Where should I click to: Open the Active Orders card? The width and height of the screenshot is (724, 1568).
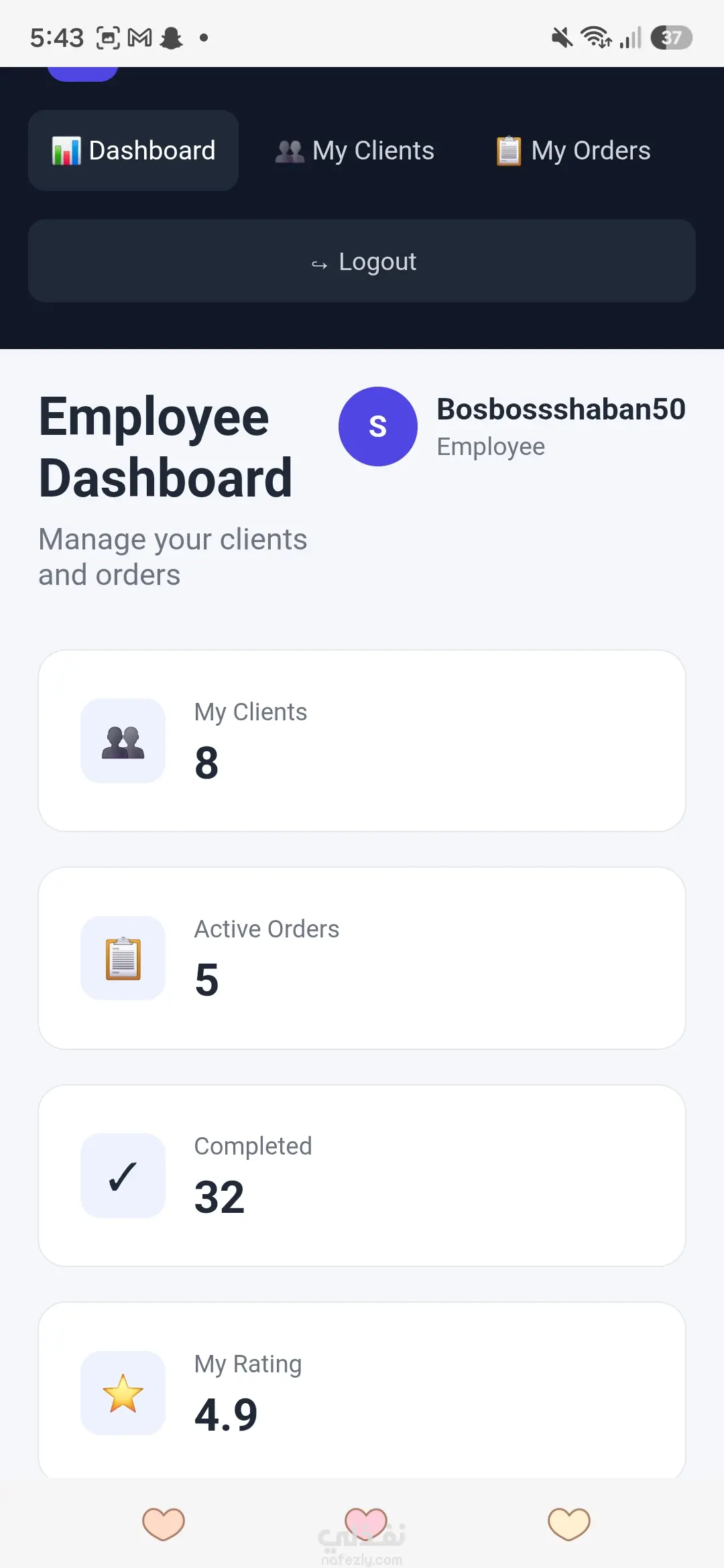362,958
